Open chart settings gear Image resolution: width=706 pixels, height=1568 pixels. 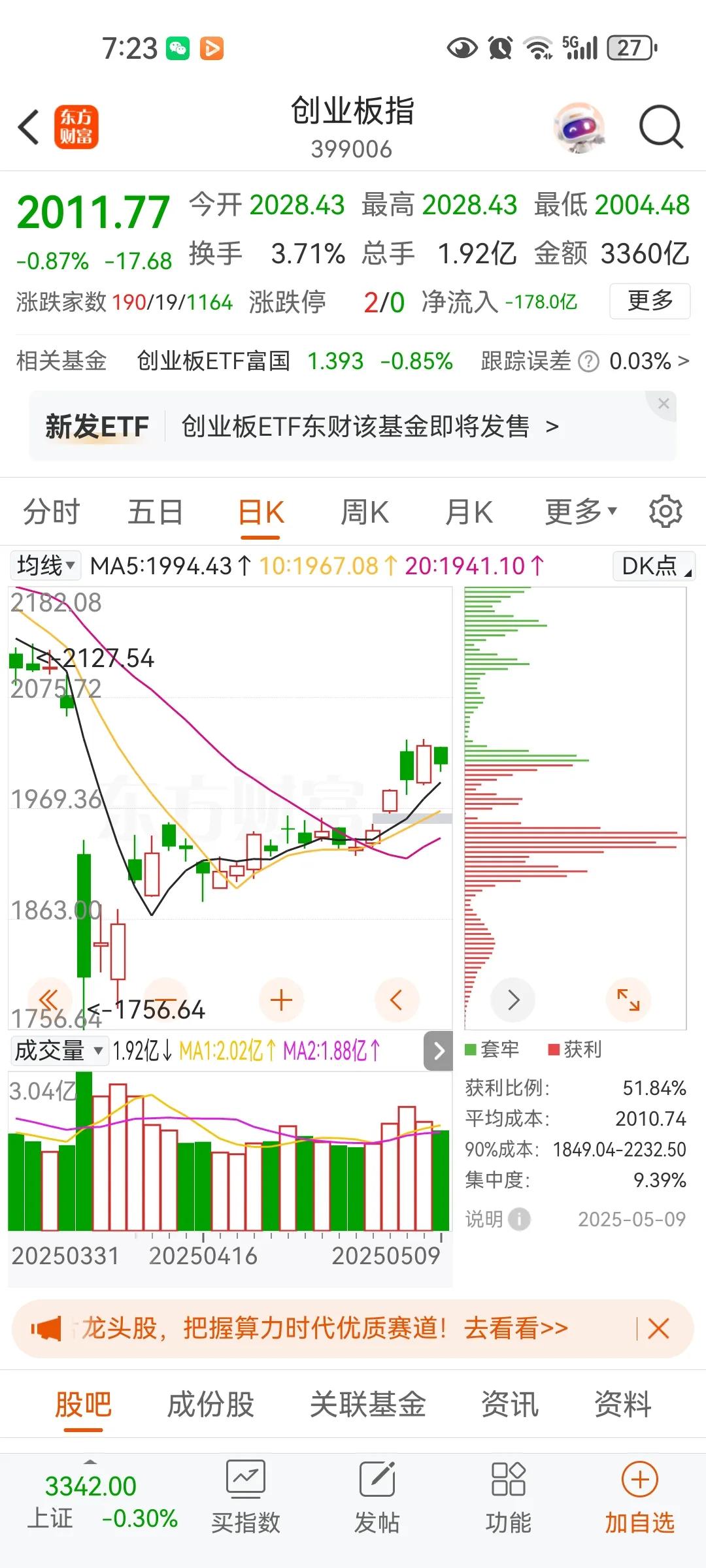click(665, 512)
